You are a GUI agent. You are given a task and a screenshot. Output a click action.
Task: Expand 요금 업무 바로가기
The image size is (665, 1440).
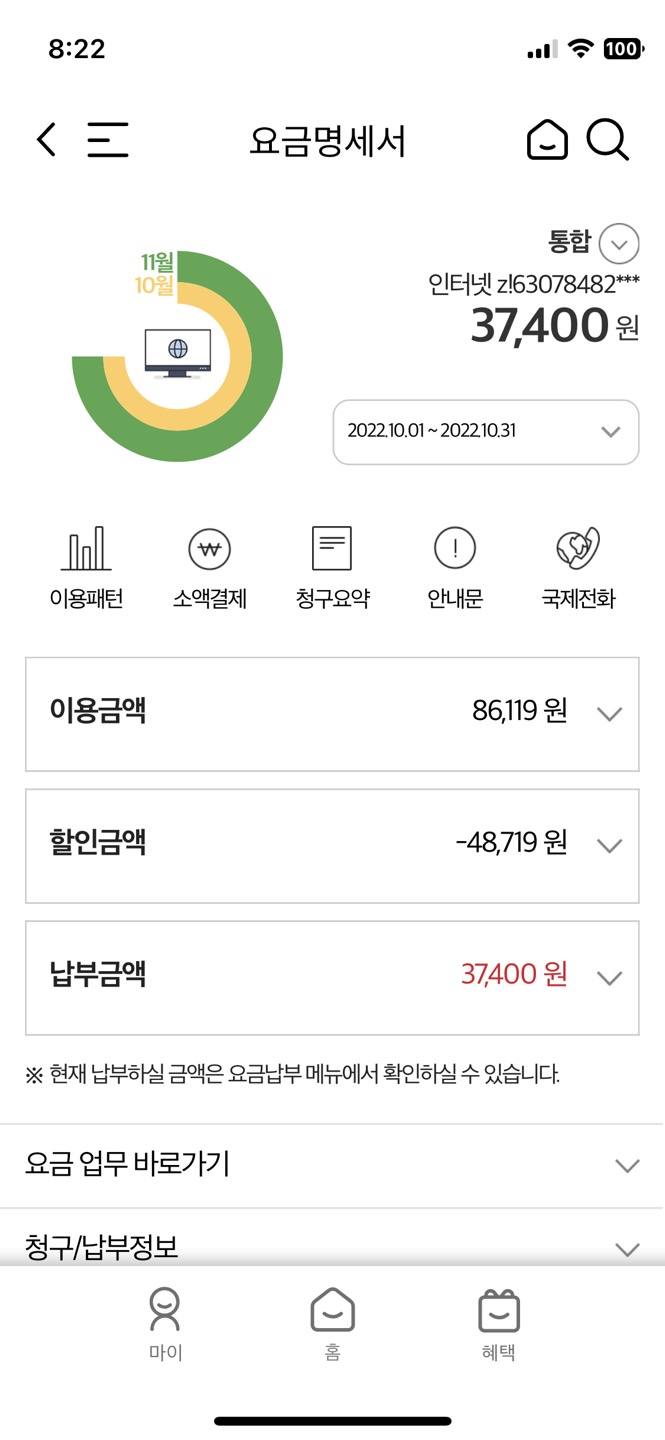coord(332,1165)
